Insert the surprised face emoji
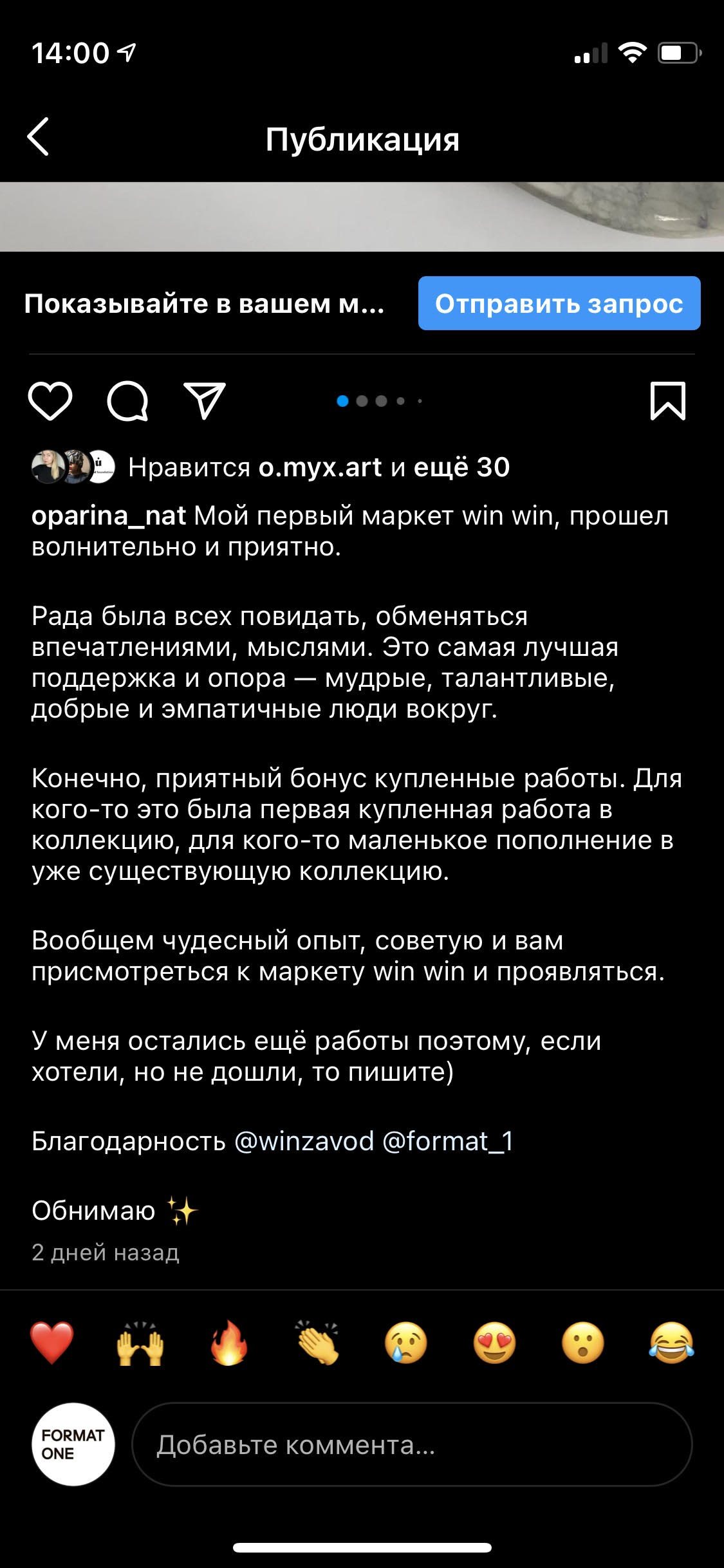 point(583,1343)
